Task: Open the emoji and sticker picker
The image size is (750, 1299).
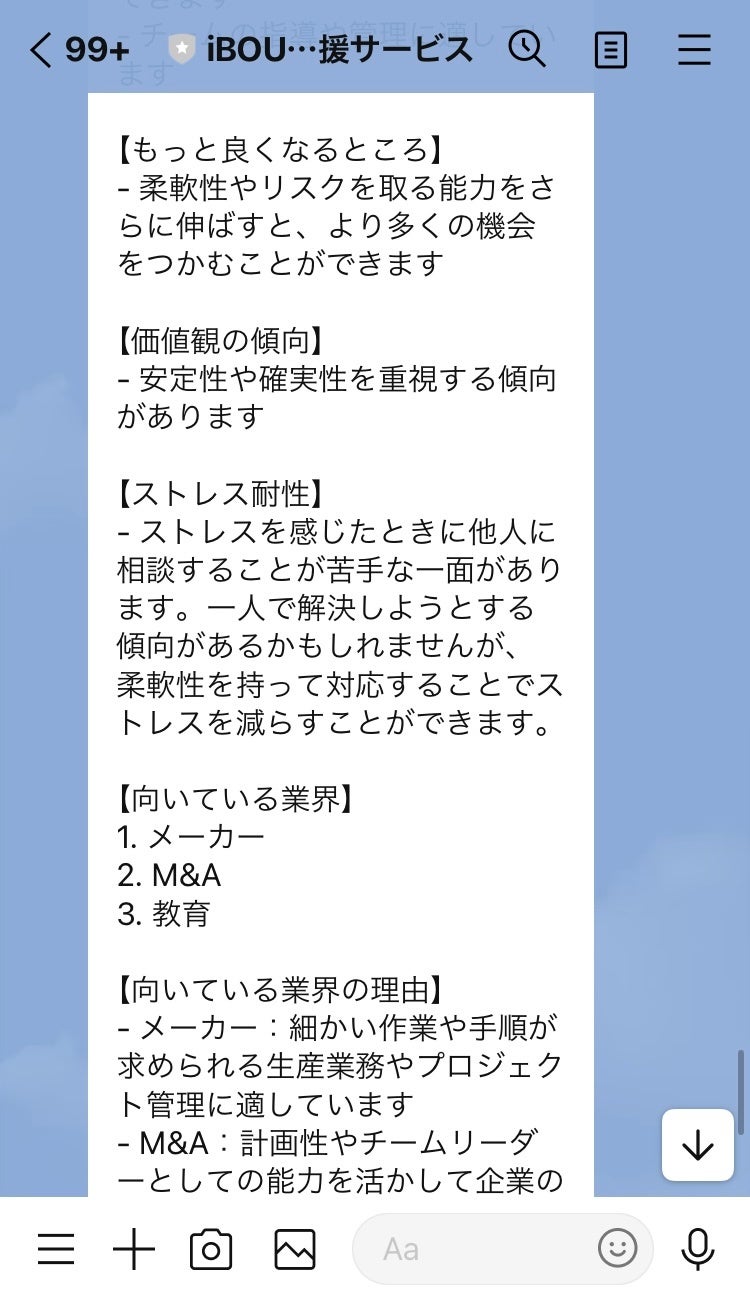Action: (x=617, y=1248)
